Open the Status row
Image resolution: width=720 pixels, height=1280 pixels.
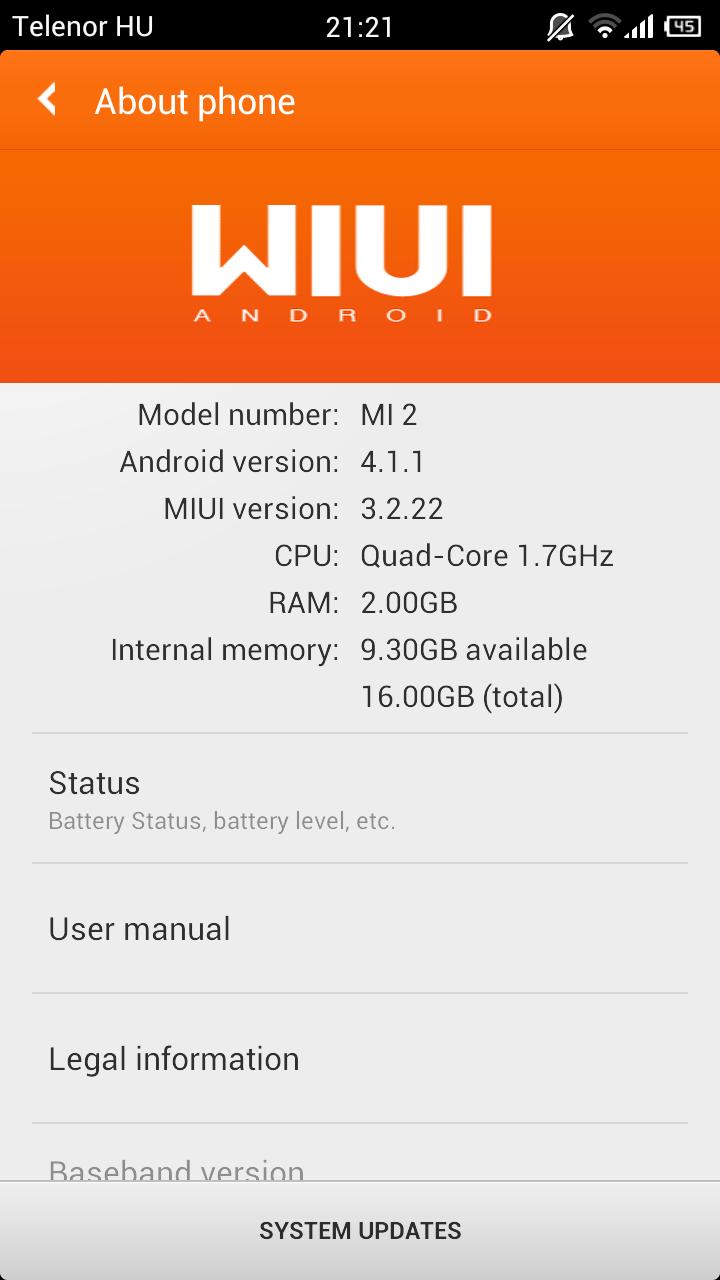(x=360, y=798)
